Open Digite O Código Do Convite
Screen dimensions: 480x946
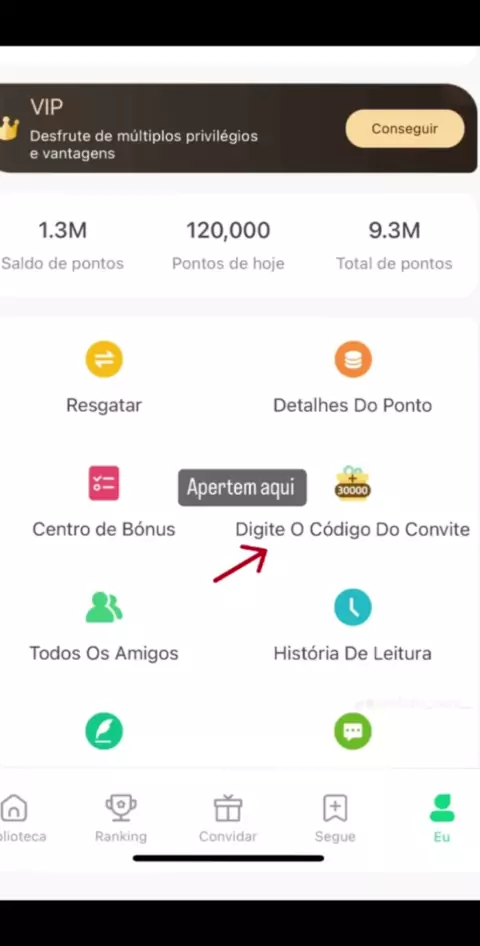pos(353,502)
